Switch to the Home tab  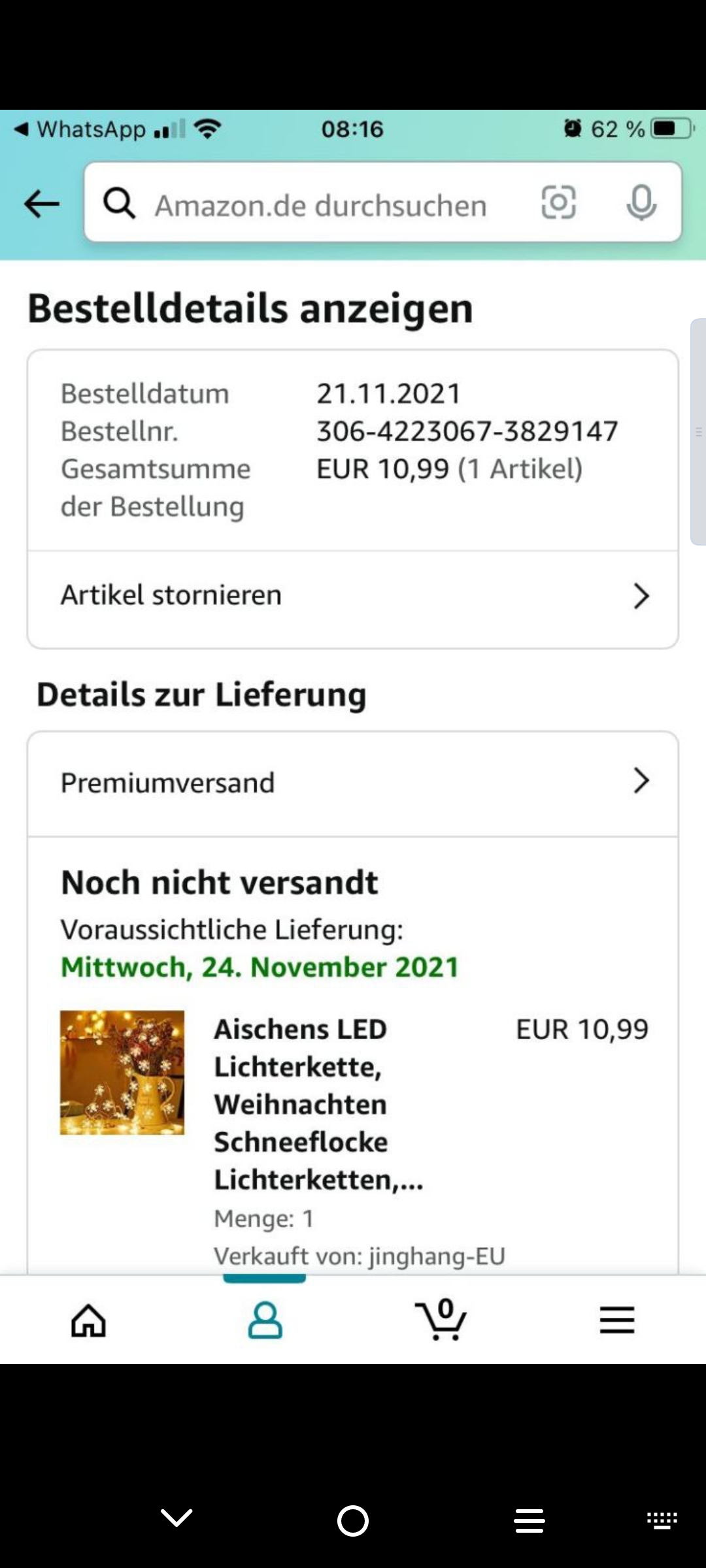click(x=88, y=1320)
